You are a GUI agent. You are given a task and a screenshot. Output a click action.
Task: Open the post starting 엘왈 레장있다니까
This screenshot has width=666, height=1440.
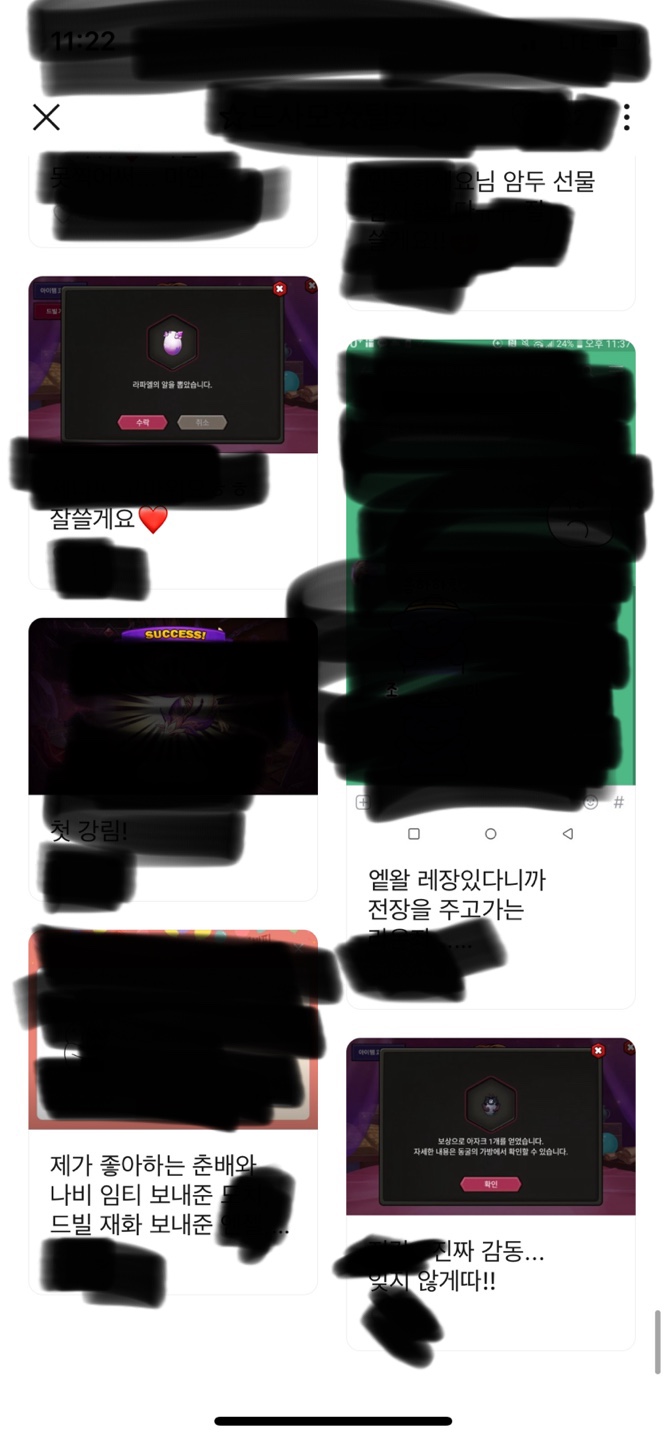tap(491, 673)
